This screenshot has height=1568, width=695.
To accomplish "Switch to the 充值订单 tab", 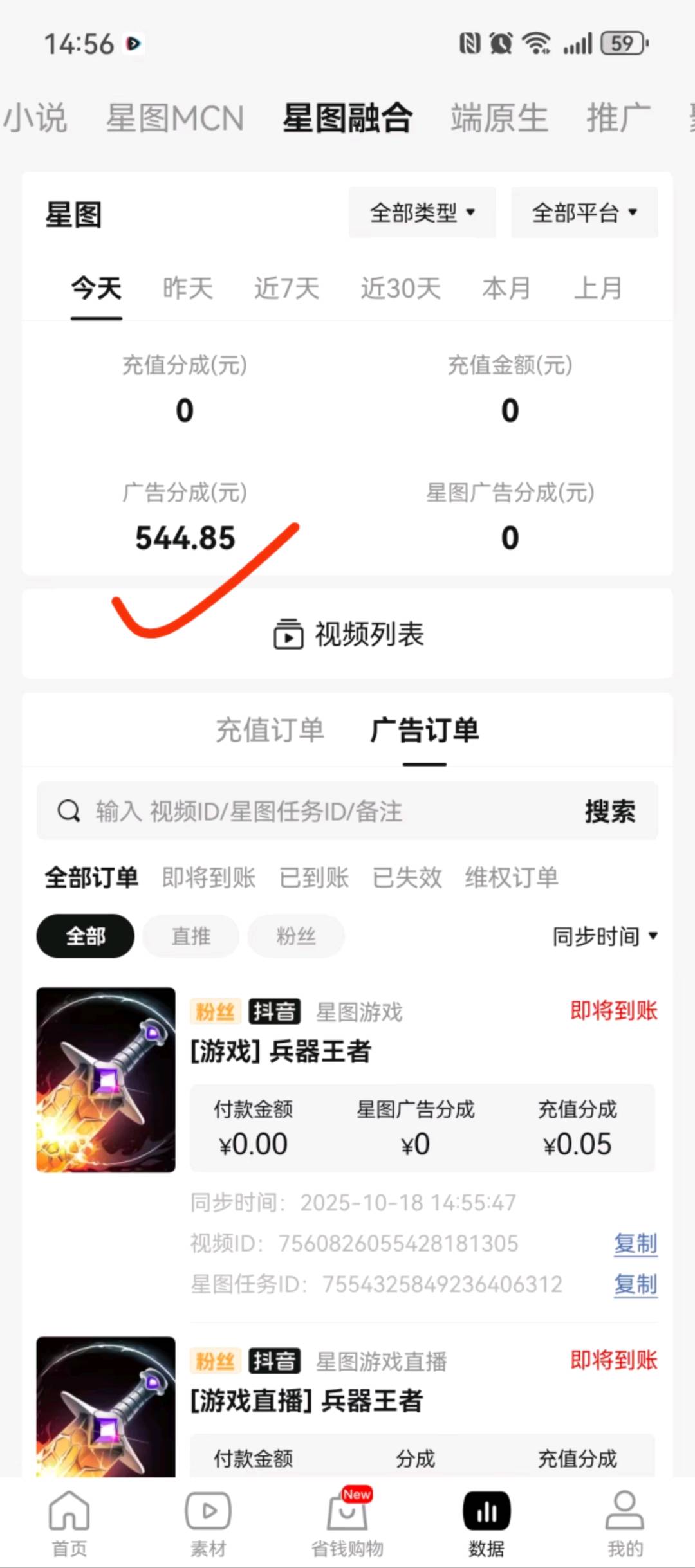I will pos(270,731).
